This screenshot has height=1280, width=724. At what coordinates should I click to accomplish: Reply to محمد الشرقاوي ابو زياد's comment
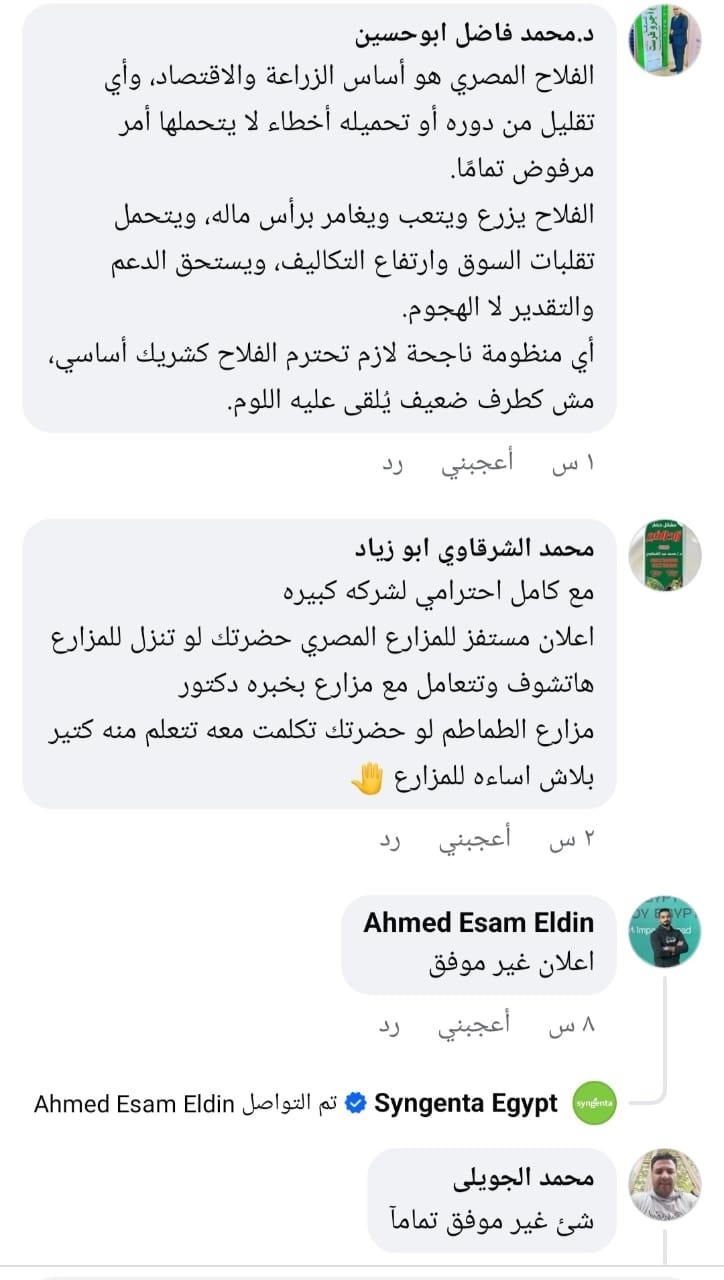(391, 840)
